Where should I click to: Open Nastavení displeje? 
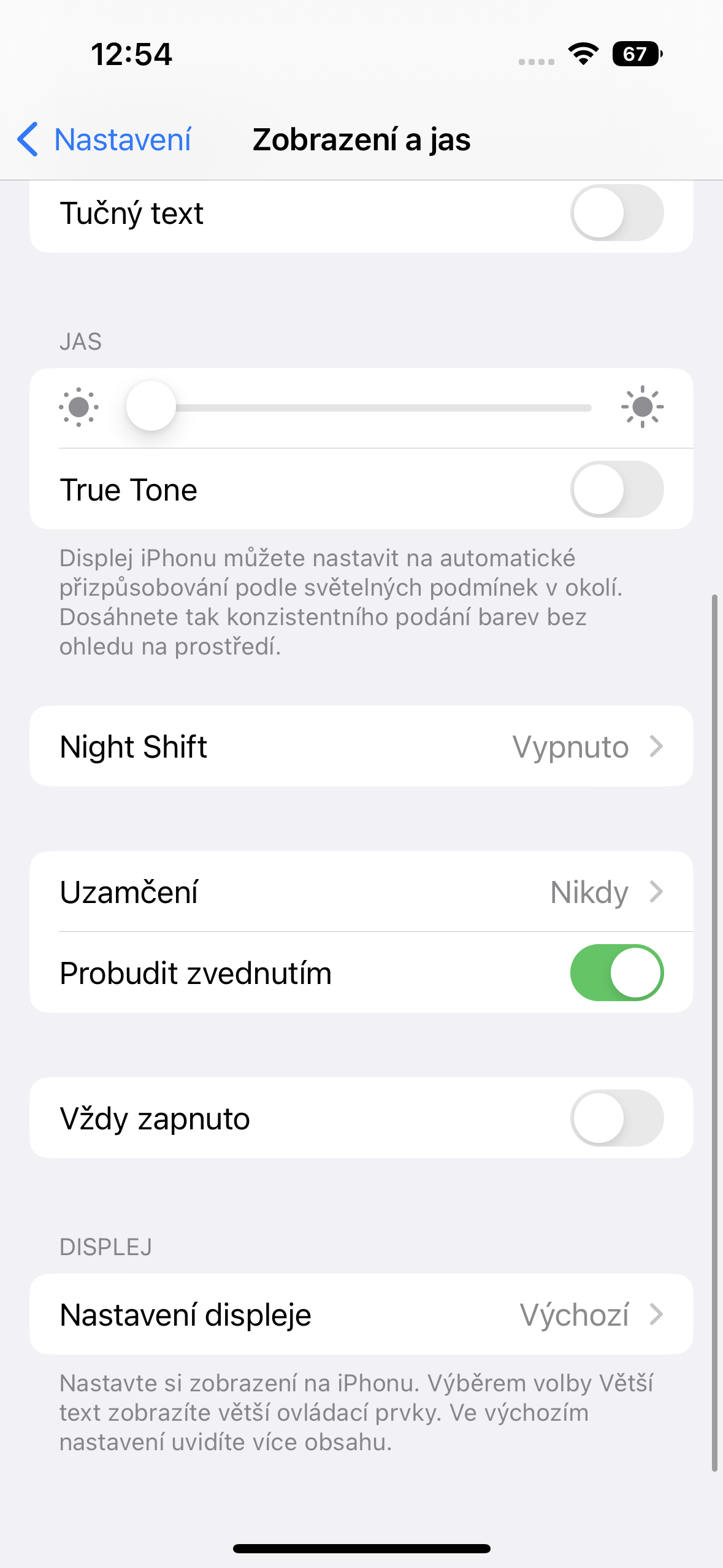361,1315
